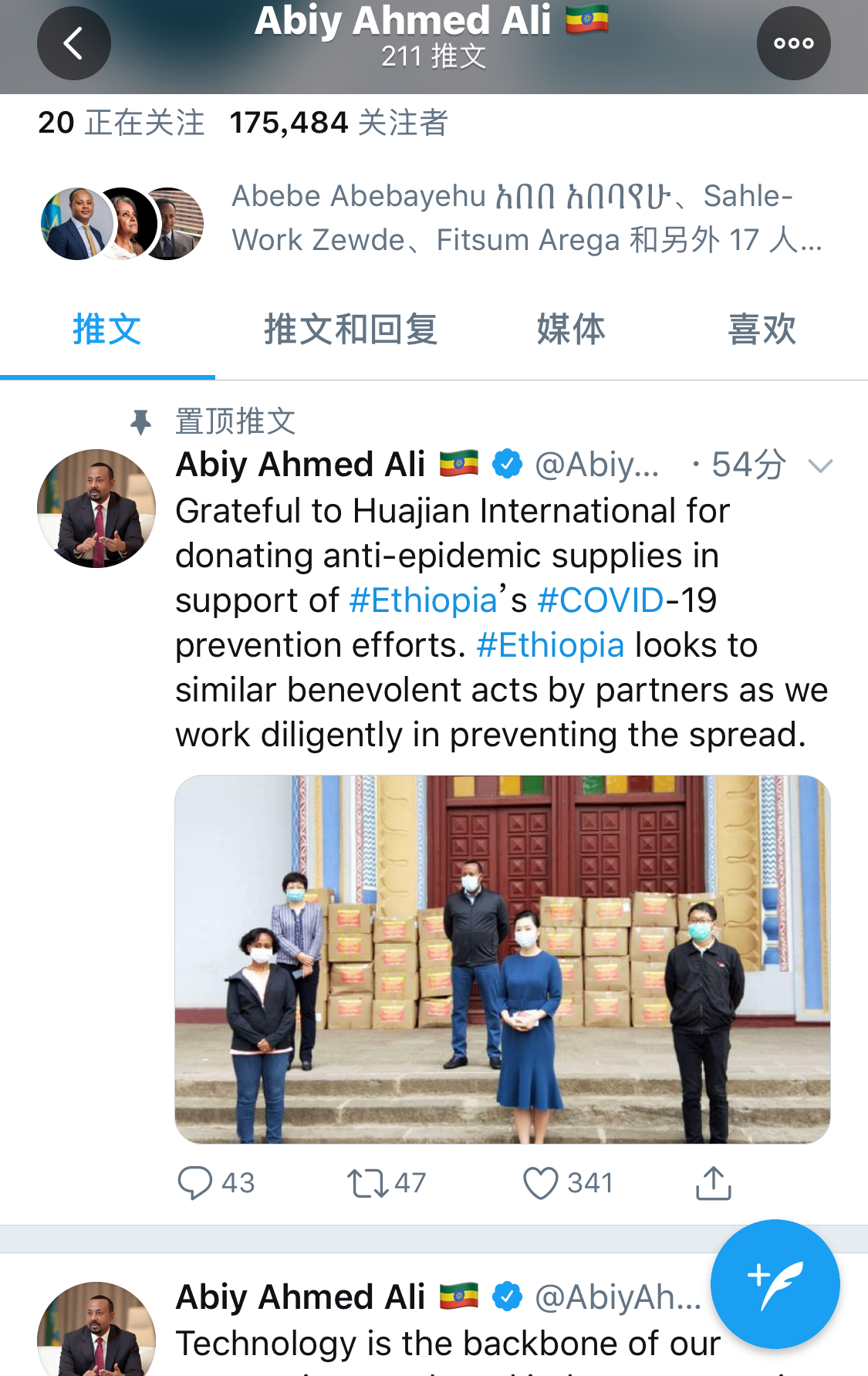Viewport: 868px width, 1376px height.
Task: Retweet the Huajian International tweet
Action: pyautogui.click(x=368, y=1183)
